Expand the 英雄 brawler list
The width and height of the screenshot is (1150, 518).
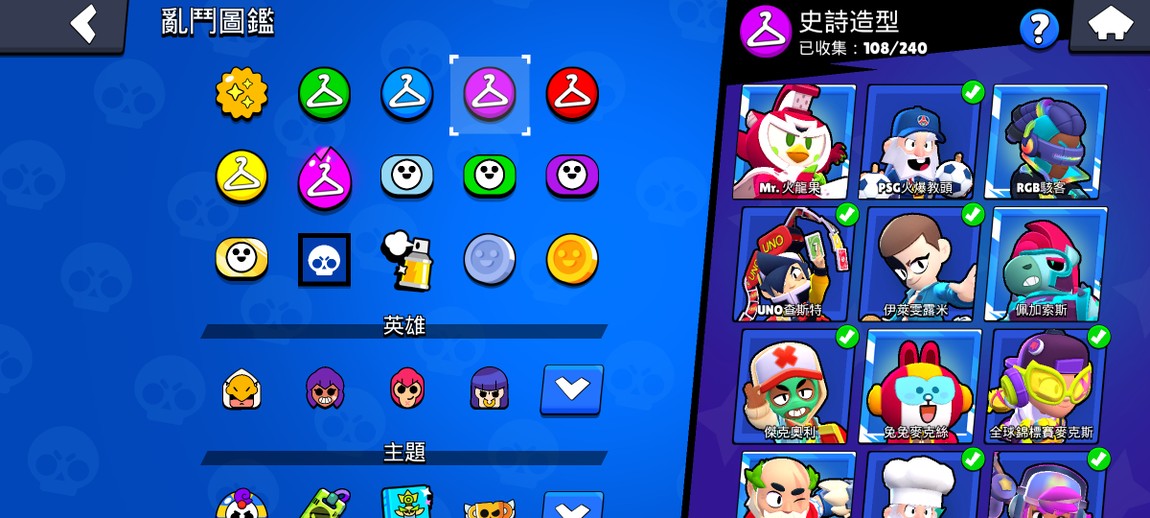coord(572,389)
